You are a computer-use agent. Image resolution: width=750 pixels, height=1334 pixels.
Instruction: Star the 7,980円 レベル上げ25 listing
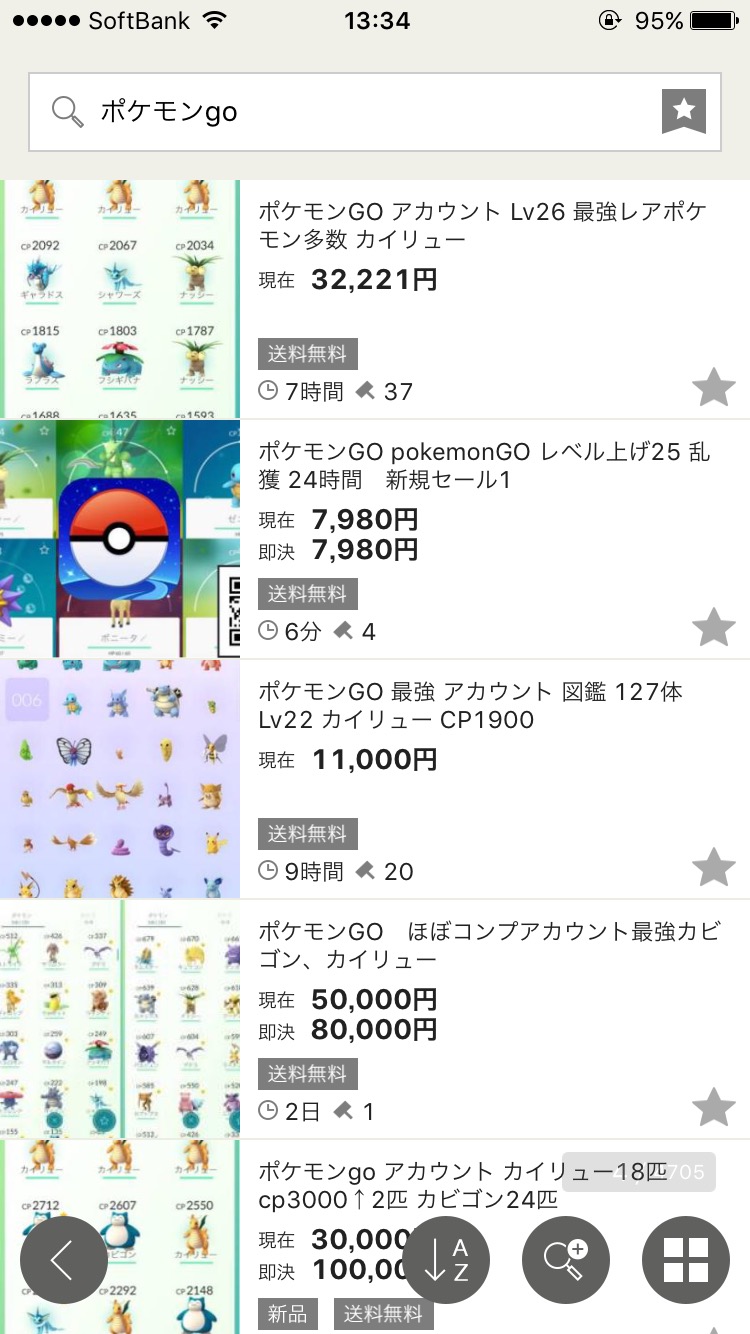(x=713, y=627)
